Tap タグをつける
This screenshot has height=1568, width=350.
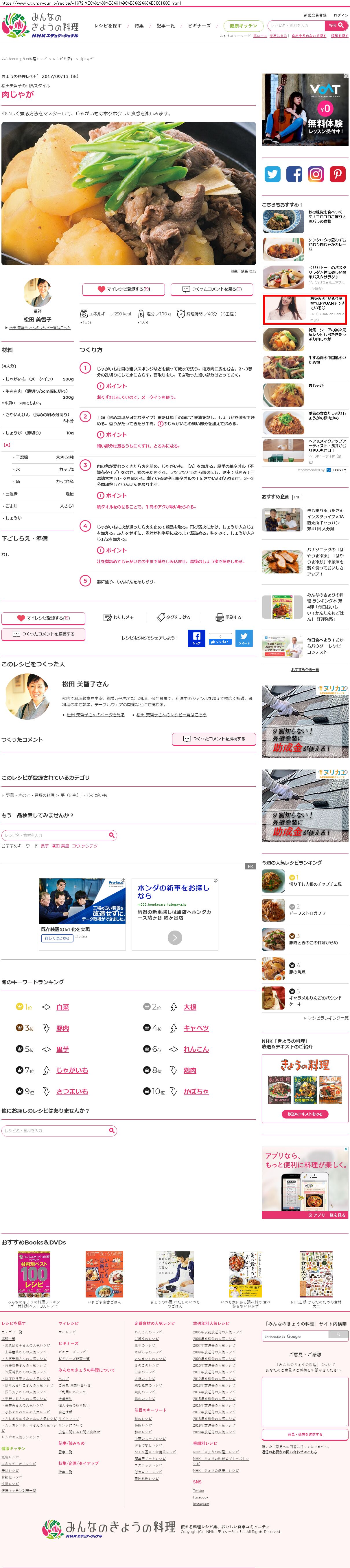(x=174, y=617)
